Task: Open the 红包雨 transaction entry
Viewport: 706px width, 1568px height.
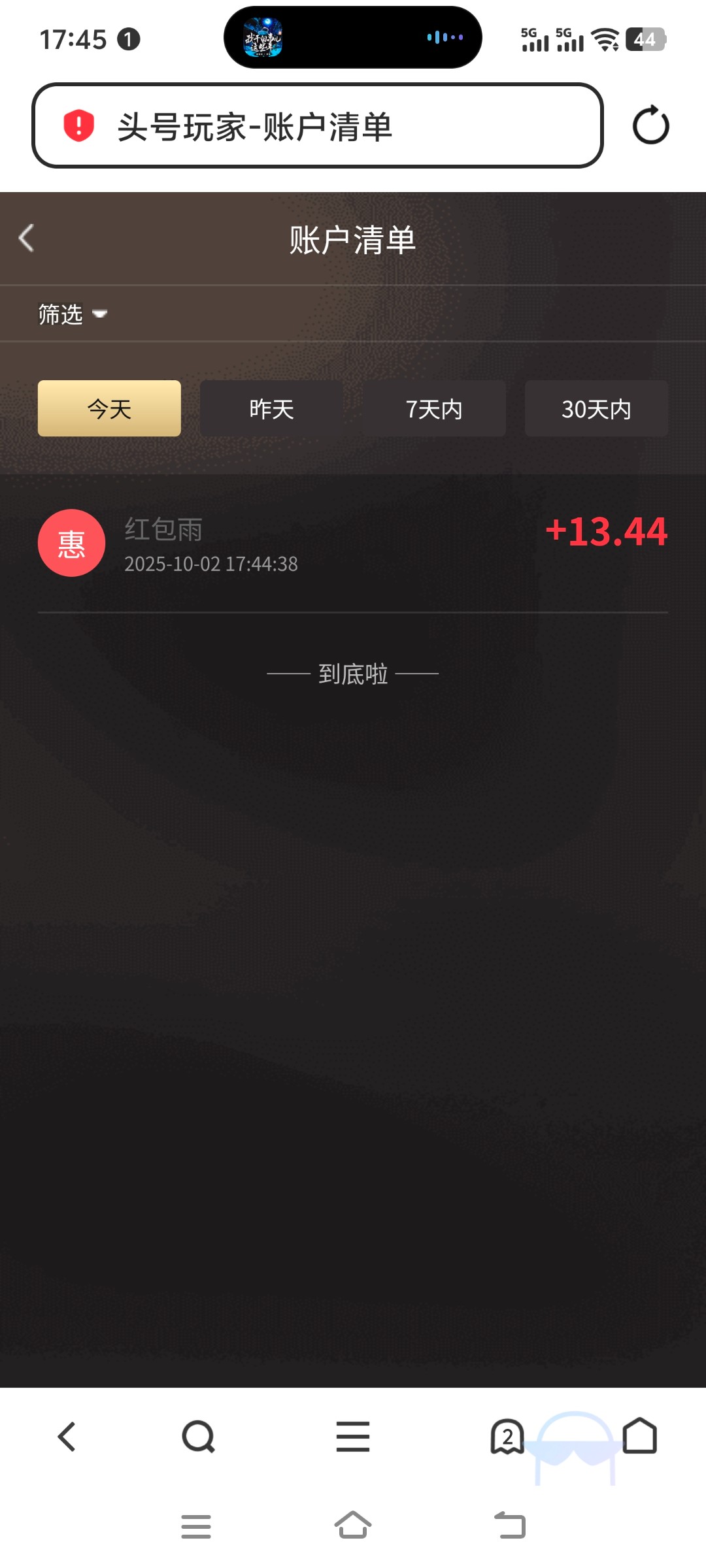Action: [x=353, y=544]
